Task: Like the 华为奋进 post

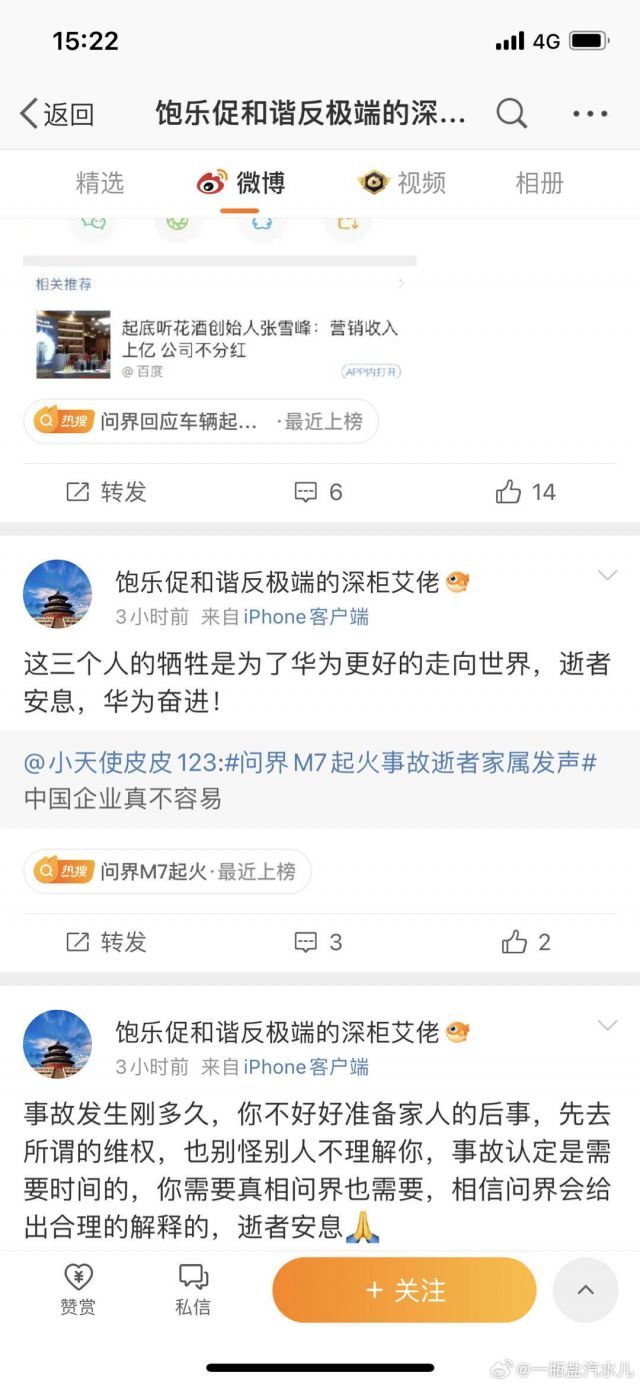Action: point(526,942)
